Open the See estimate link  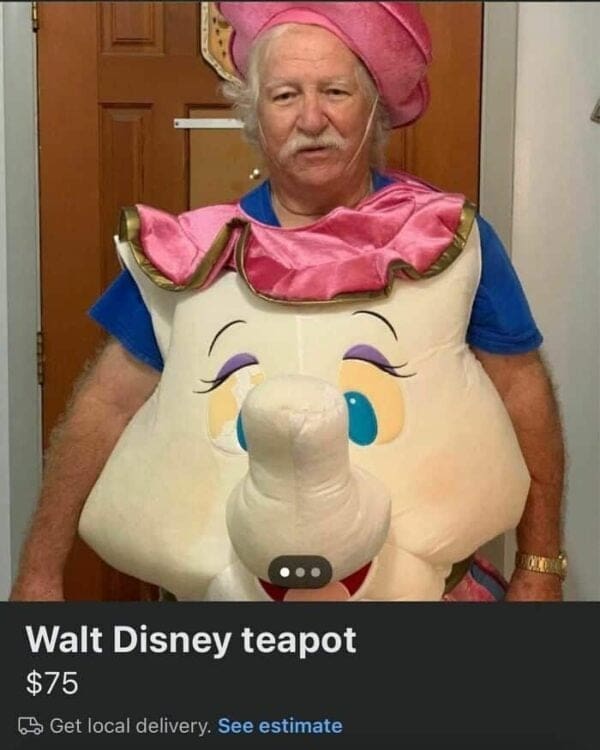click(279, 725)
